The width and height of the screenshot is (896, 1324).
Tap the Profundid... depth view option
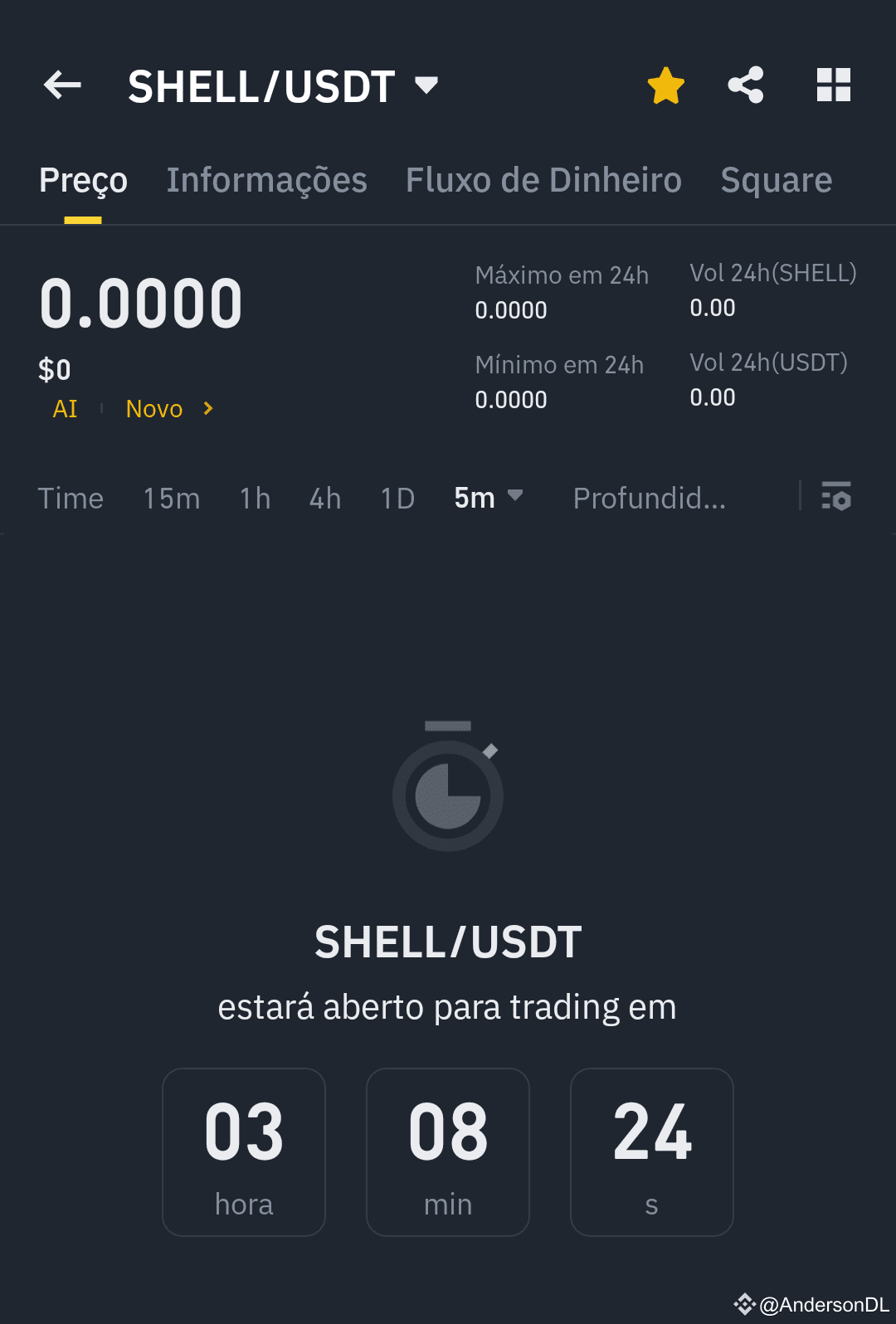point(650,498)
